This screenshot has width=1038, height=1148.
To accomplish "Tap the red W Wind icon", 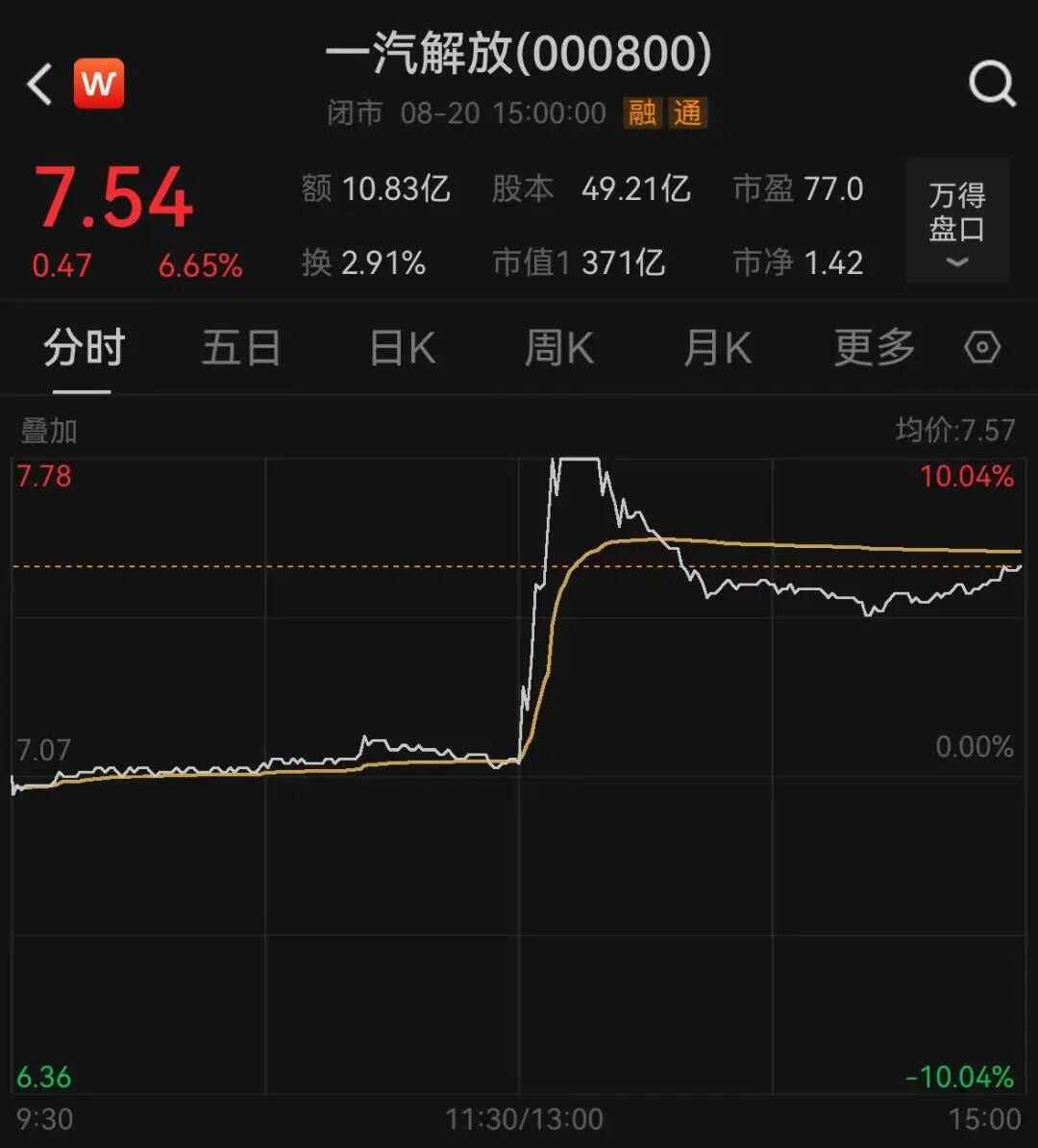I will click(x=99, y=84).
